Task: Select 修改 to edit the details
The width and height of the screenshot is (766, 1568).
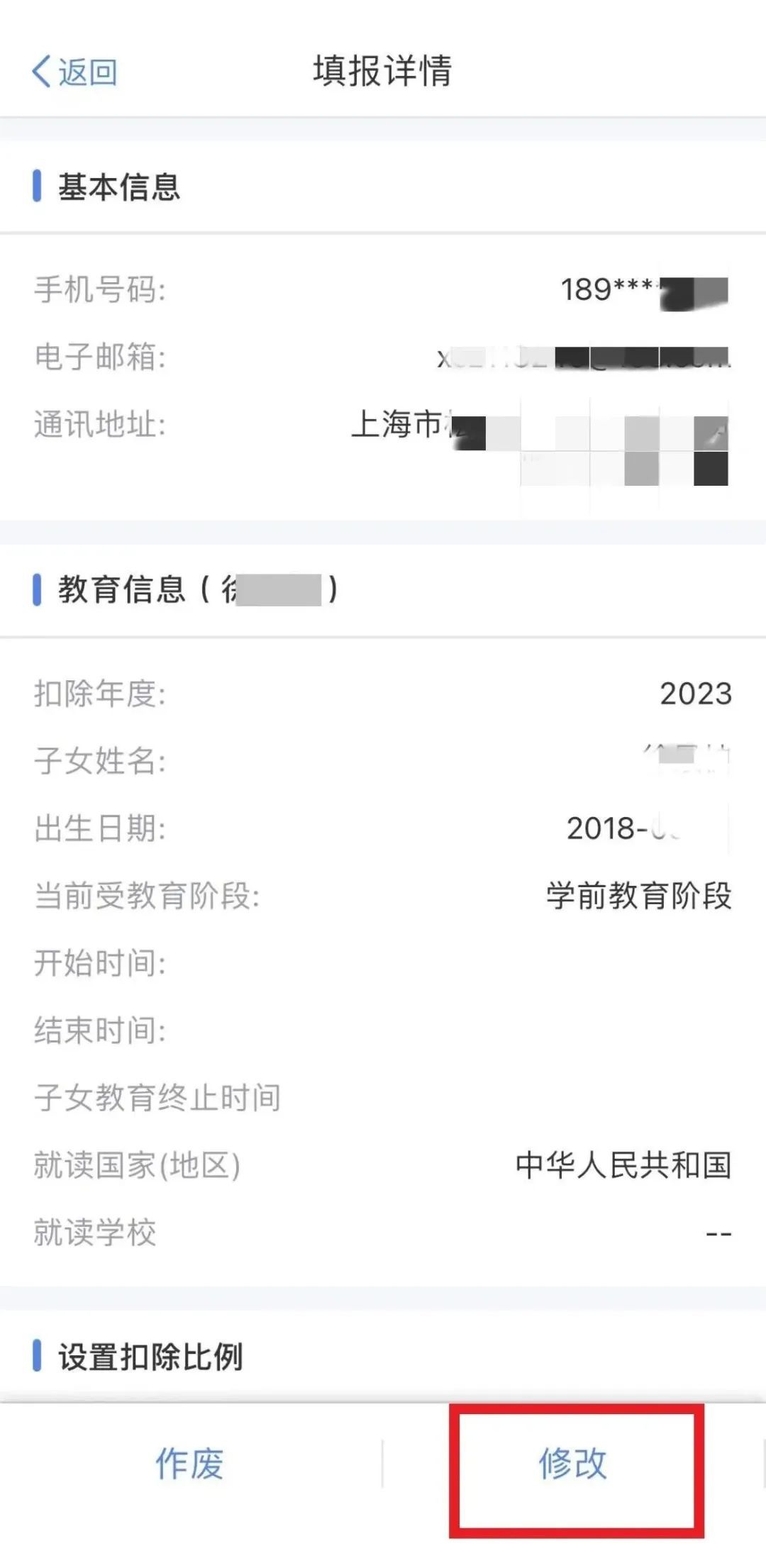Action: pos(573,1464)
